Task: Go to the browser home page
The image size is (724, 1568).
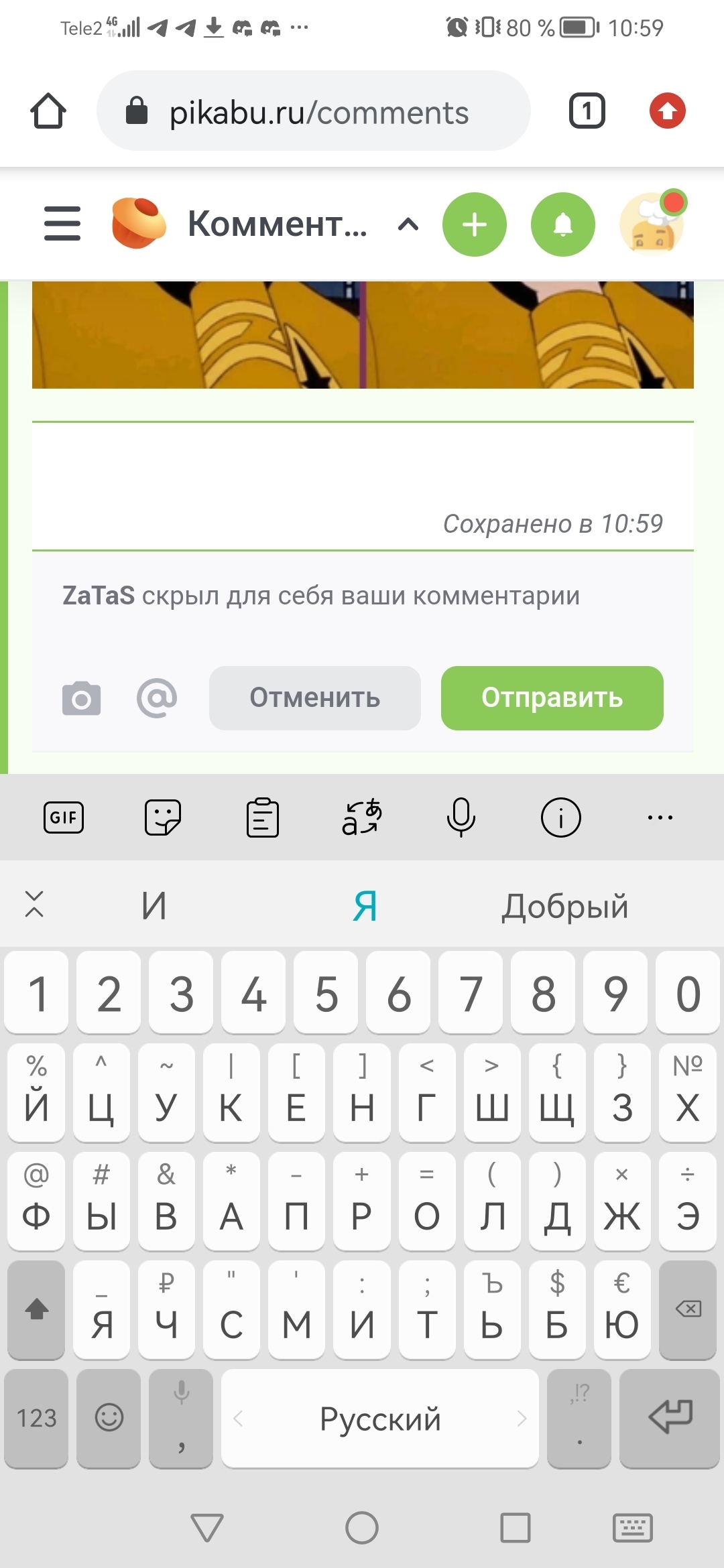Action: point(48,111)
